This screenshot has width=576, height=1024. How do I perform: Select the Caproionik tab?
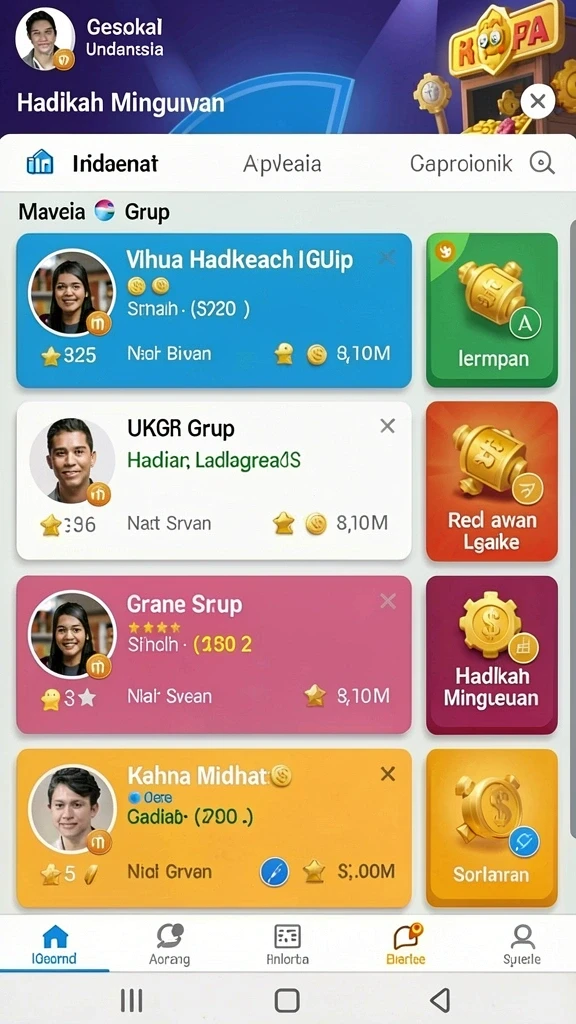[461, 163]
